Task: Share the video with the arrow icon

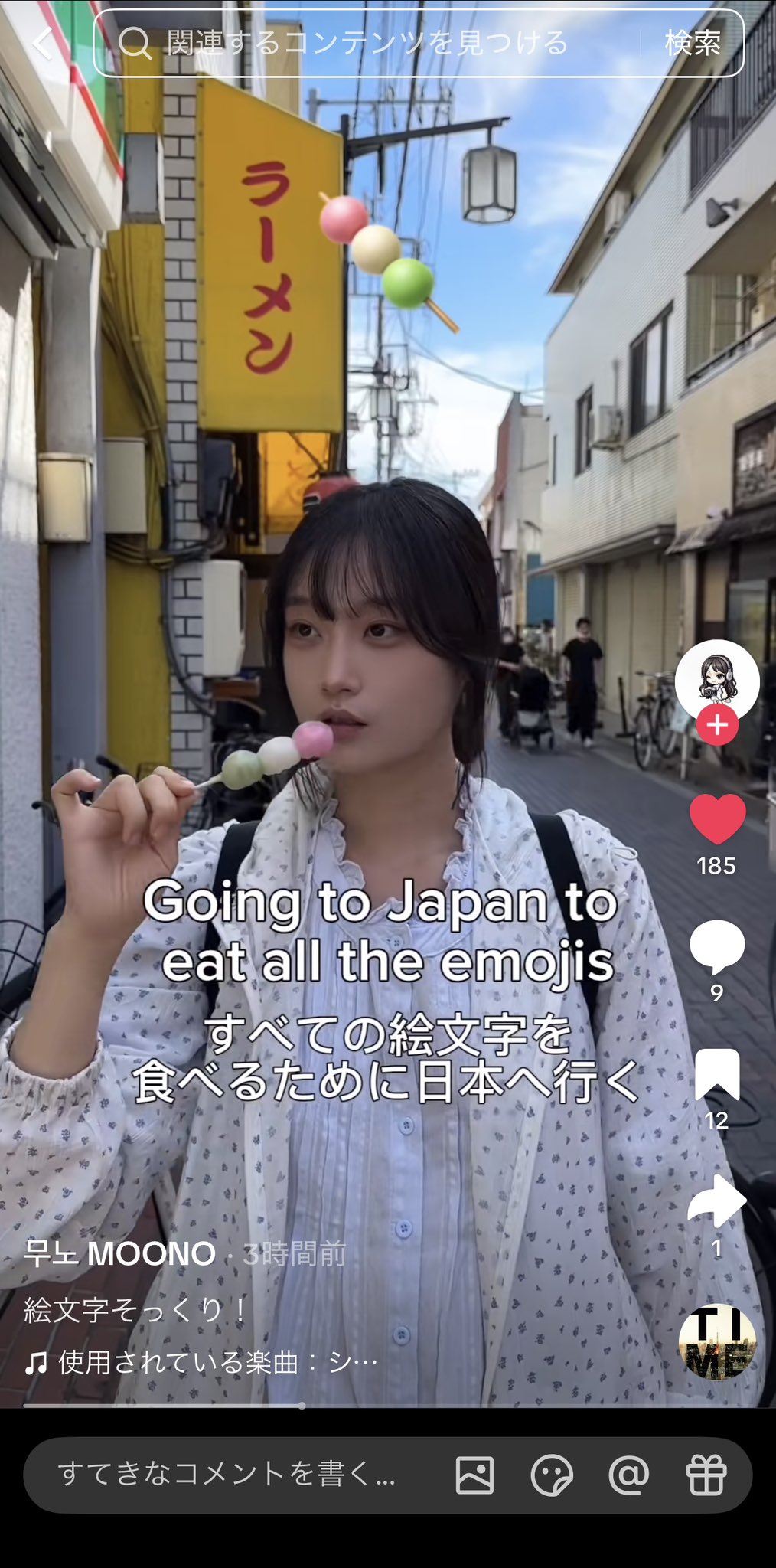Action: coord(717,1201)
